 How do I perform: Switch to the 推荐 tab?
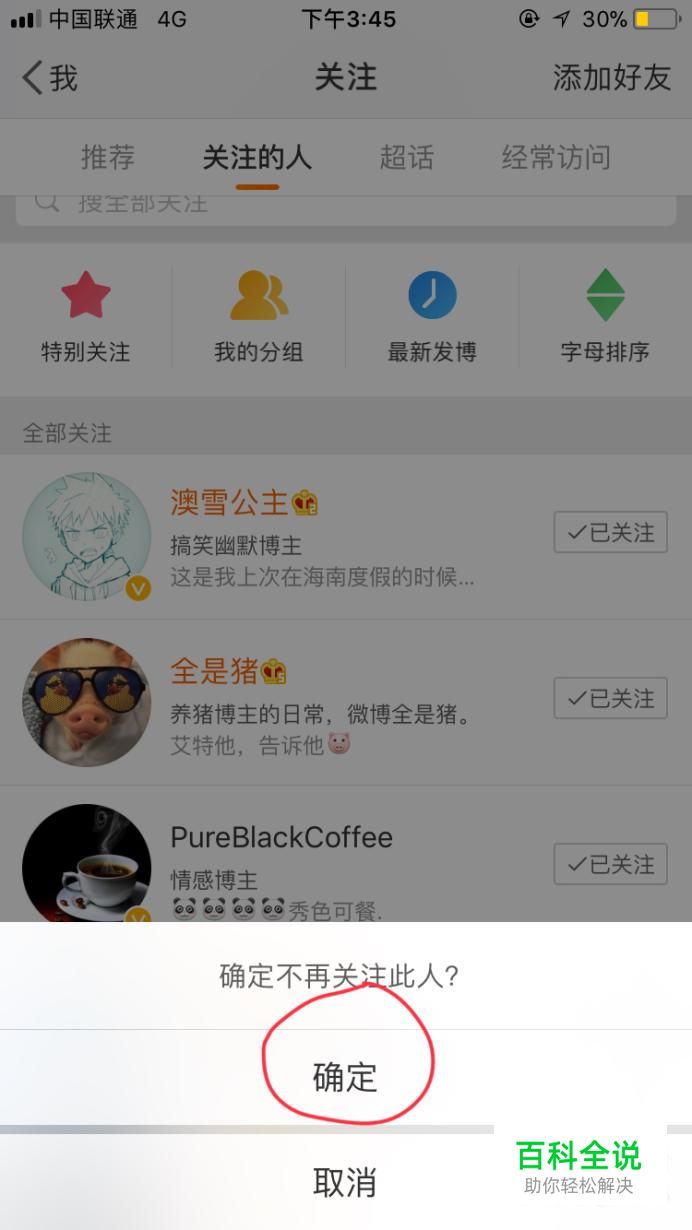point(107,157)
